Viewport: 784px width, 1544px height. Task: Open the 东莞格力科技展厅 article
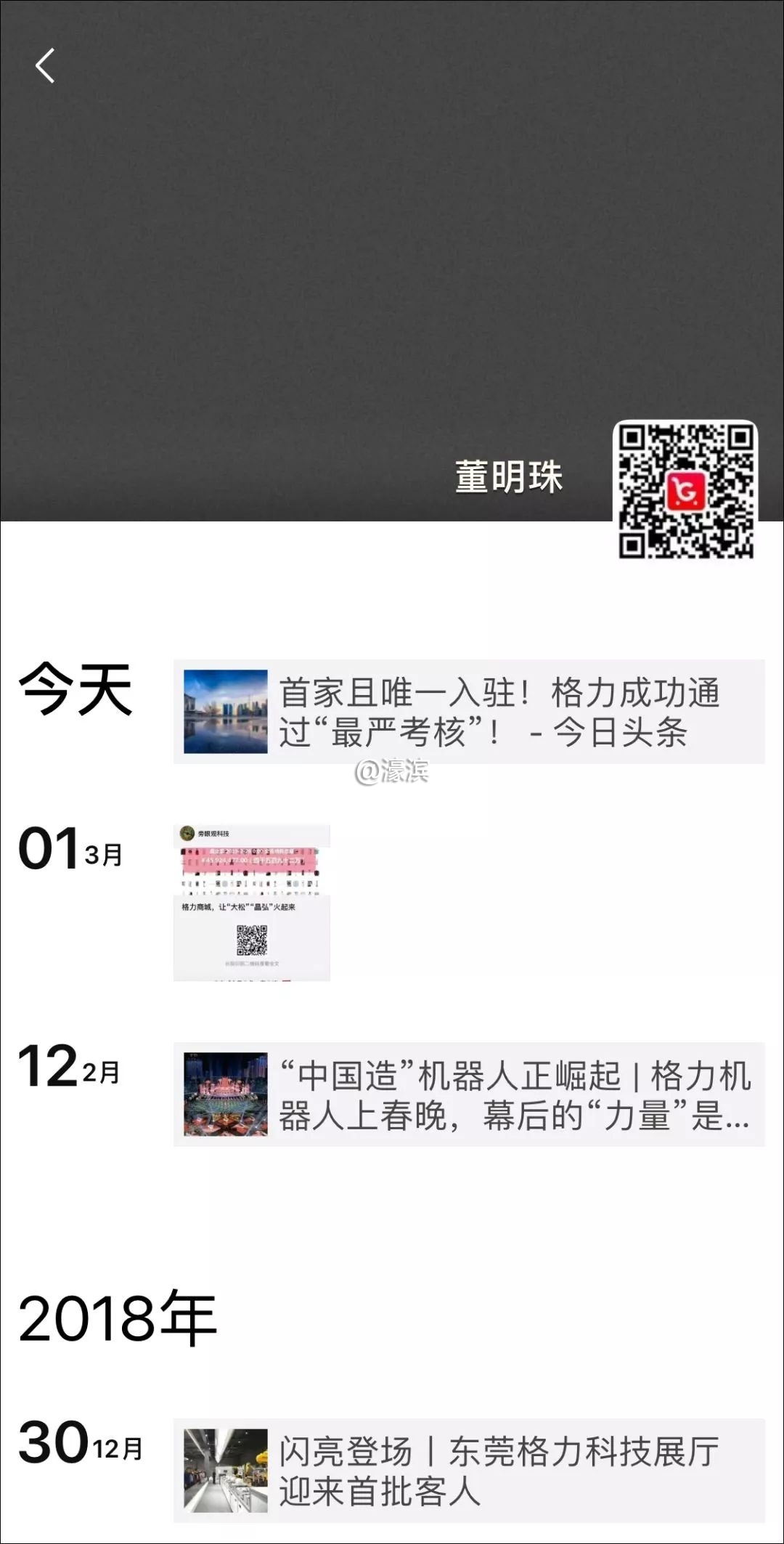469,1470
